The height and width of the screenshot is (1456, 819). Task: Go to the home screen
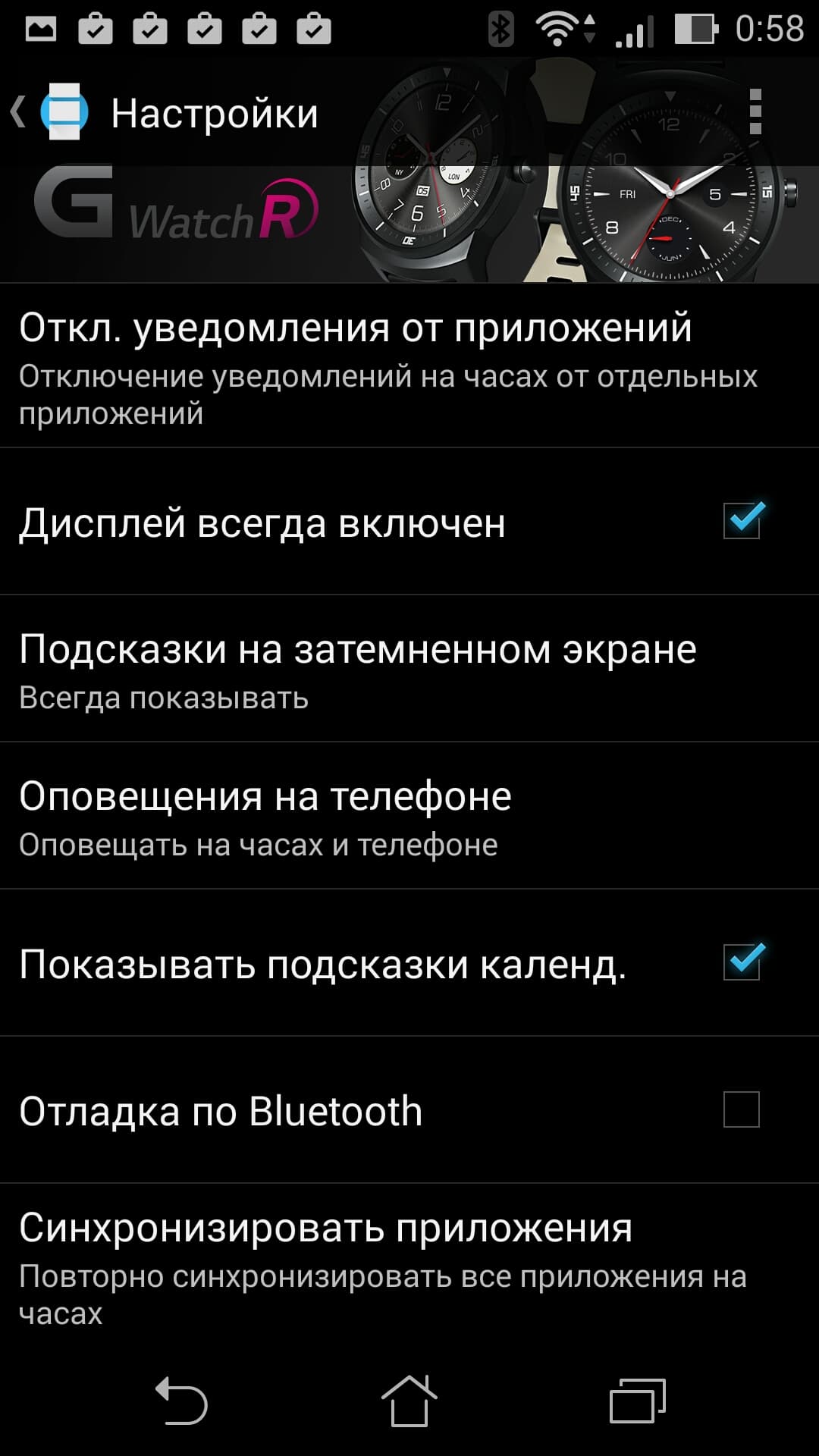click(409, 1400)
